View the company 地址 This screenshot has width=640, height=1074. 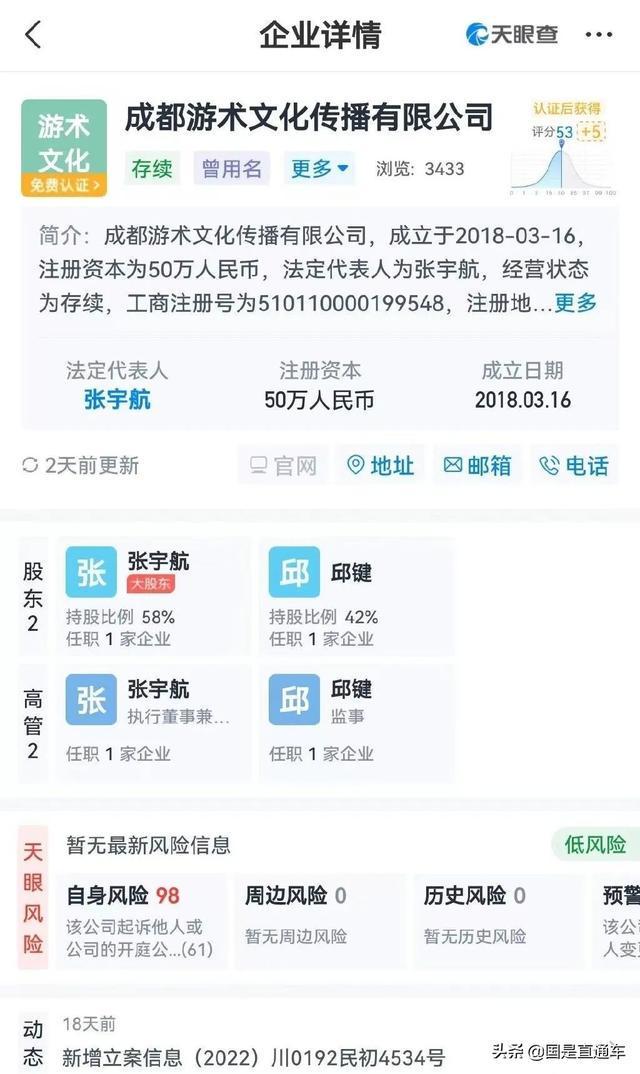click(x=380, y=465)
